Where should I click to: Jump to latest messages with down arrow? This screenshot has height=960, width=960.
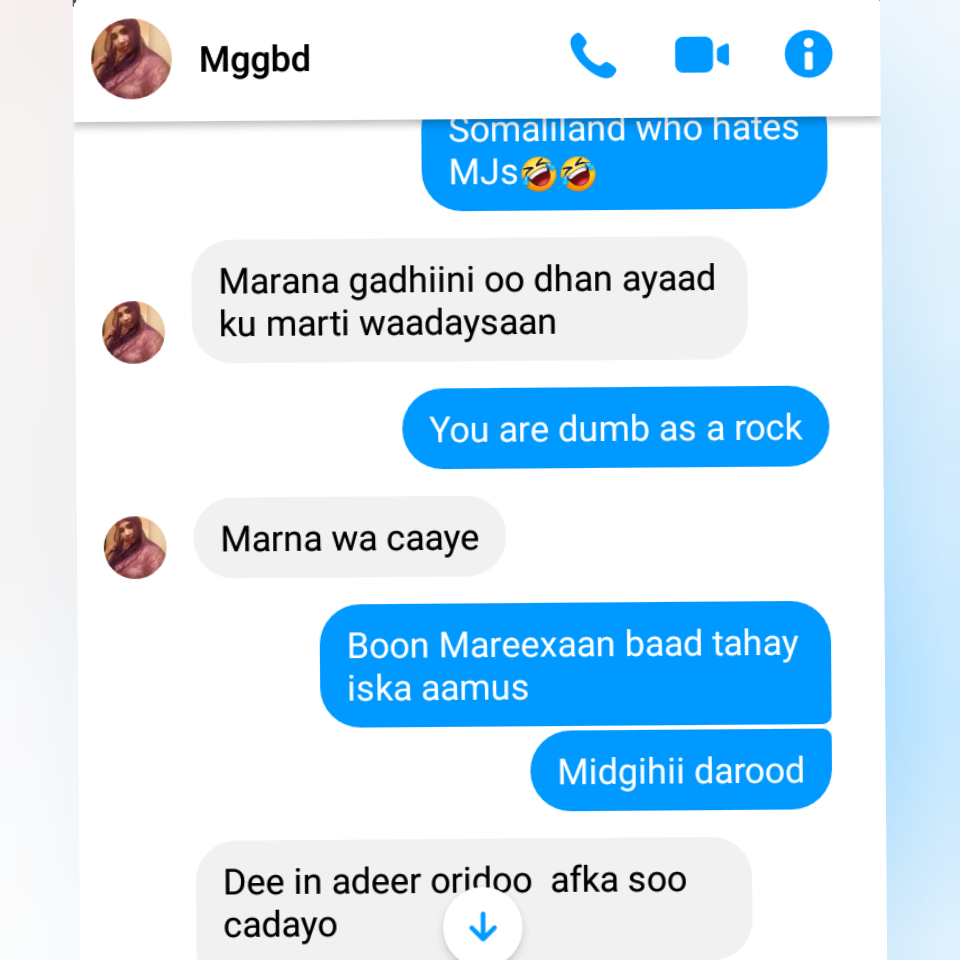pos(483,928)
